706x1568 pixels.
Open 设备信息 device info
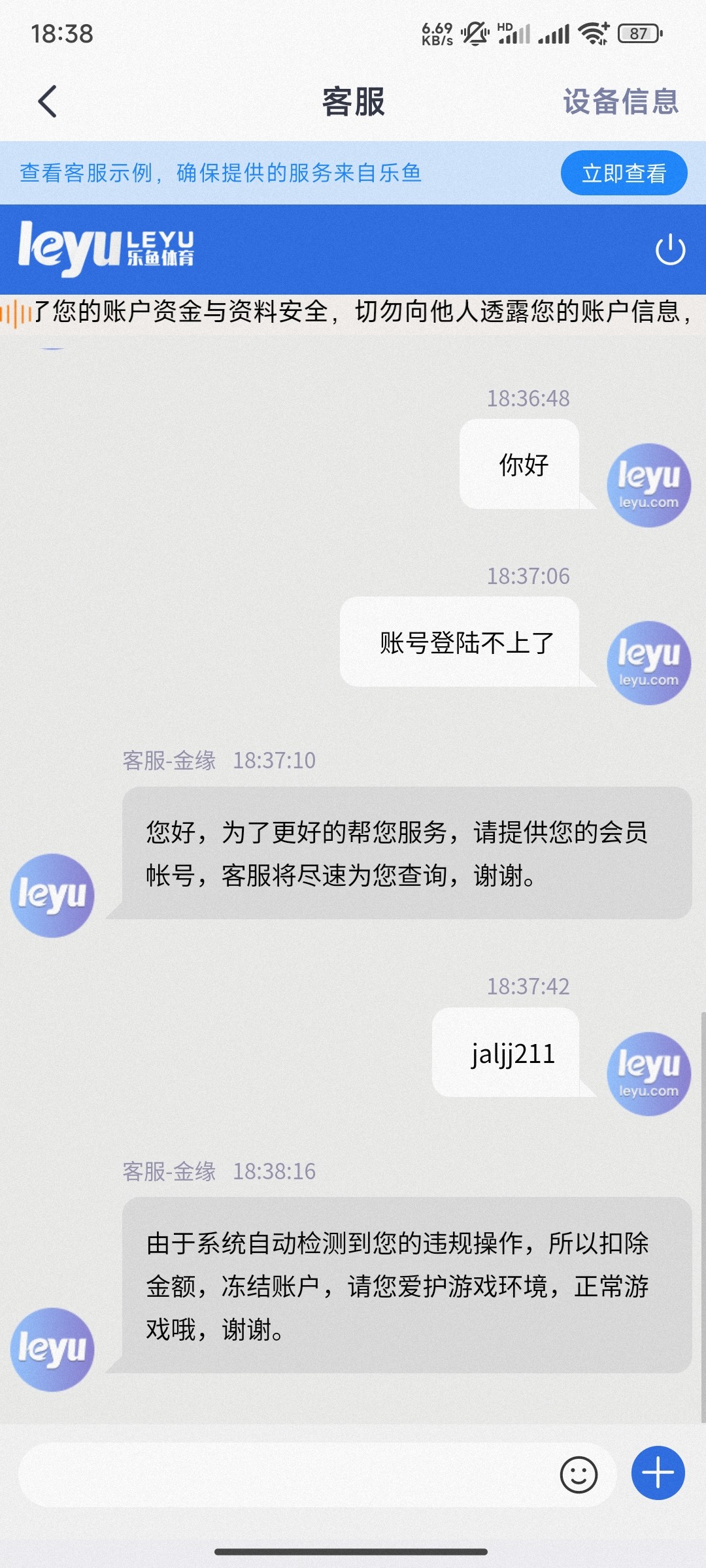coord(621,102)
